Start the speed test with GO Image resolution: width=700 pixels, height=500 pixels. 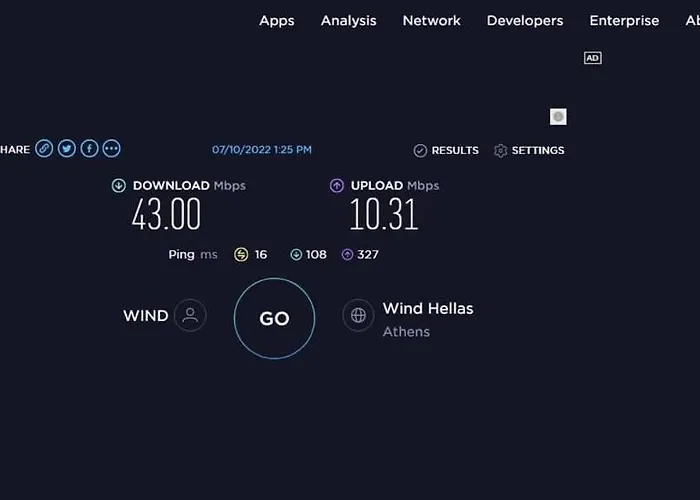[274, 318]
